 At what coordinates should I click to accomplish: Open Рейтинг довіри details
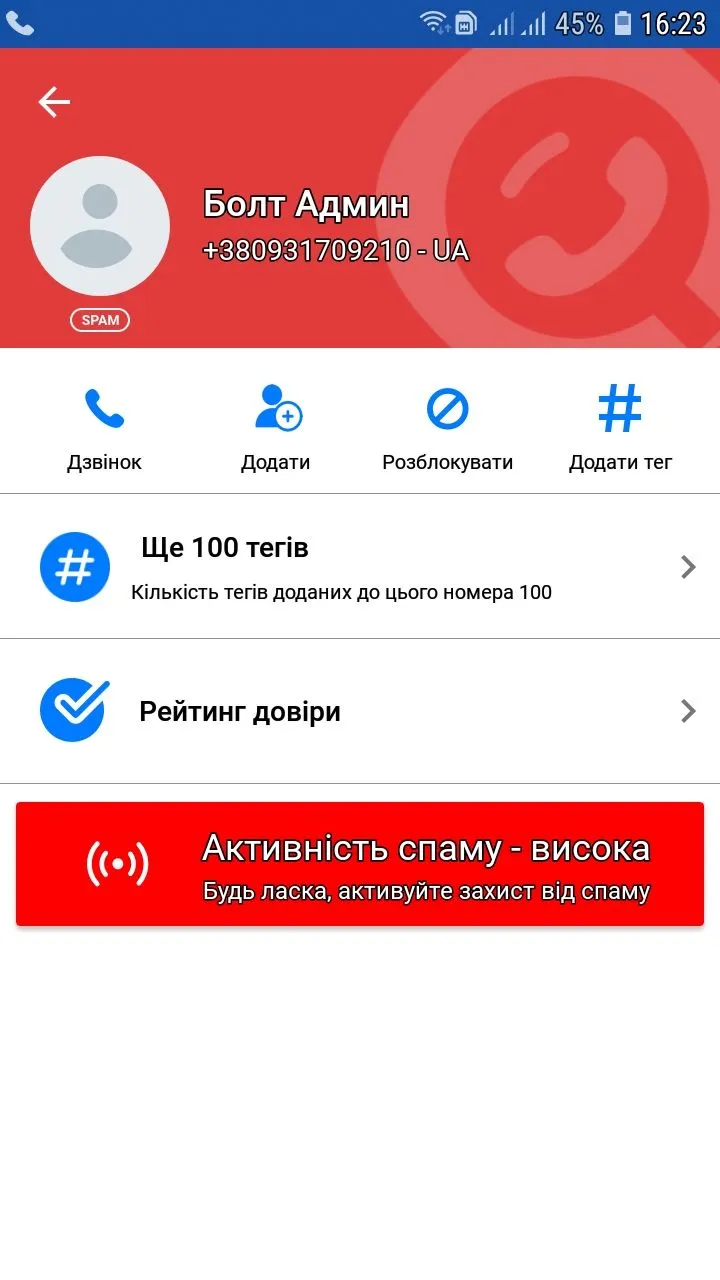[x=360, y=711]
